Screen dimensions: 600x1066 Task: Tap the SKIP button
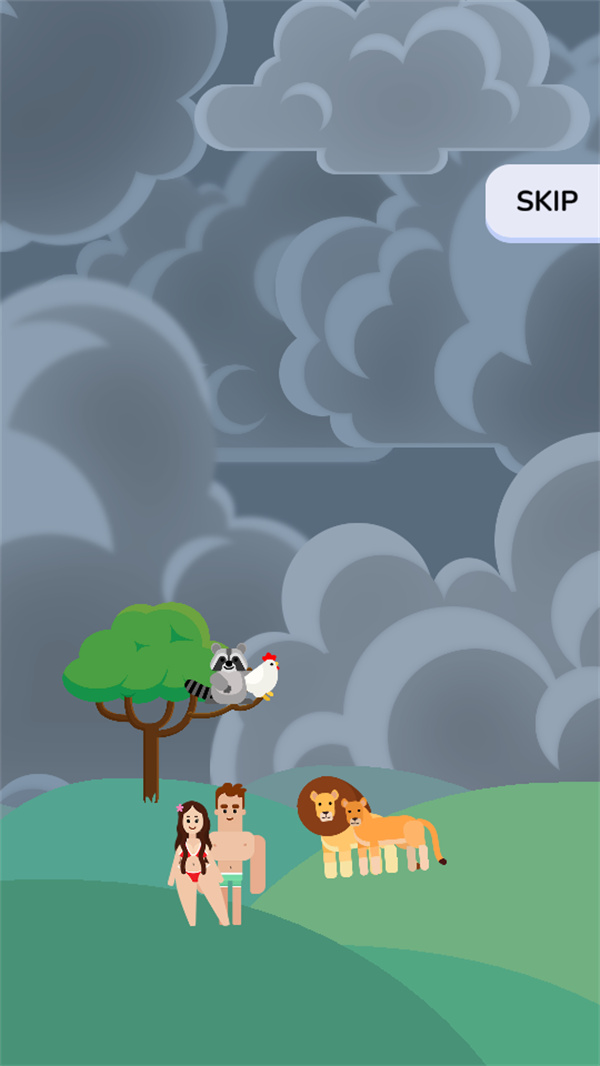click(546, 201)
